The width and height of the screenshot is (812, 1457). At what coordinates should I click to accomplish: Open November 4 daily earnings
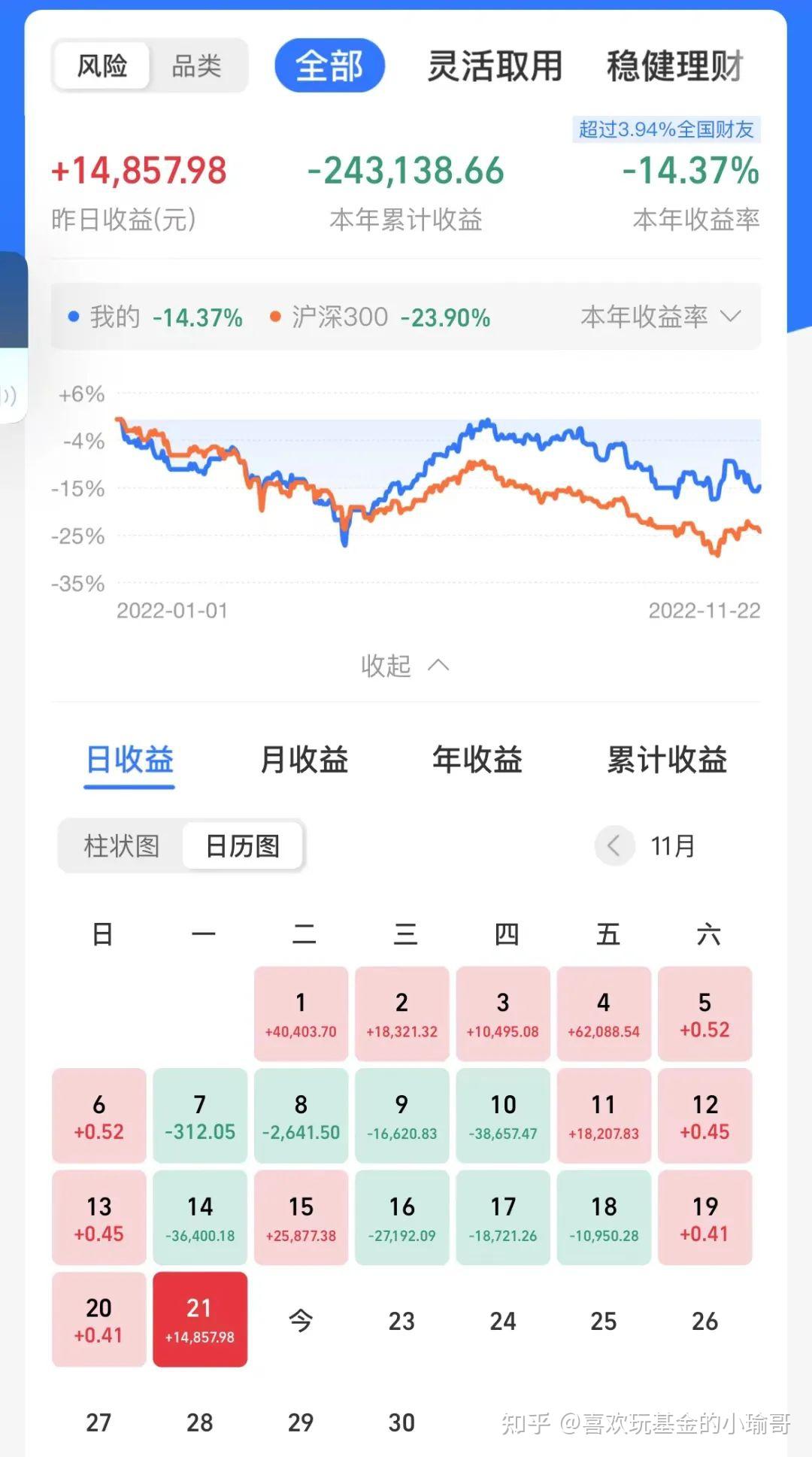pyautogui.click(x=604, y=1014)
